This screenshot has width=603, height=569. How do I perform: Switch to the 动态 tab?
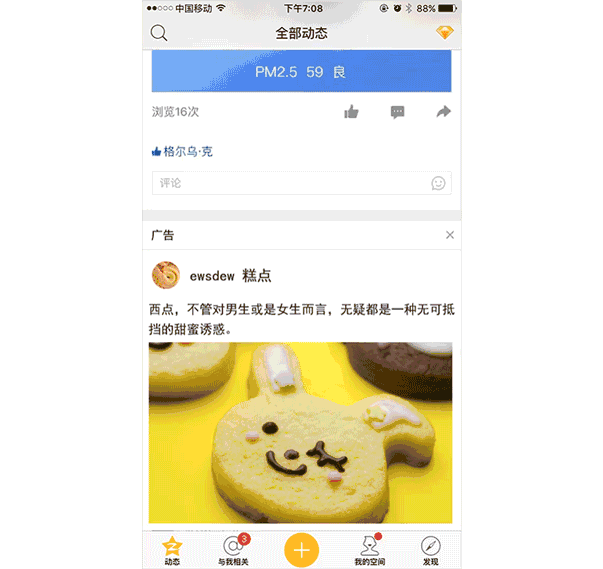tap(173, 550)
